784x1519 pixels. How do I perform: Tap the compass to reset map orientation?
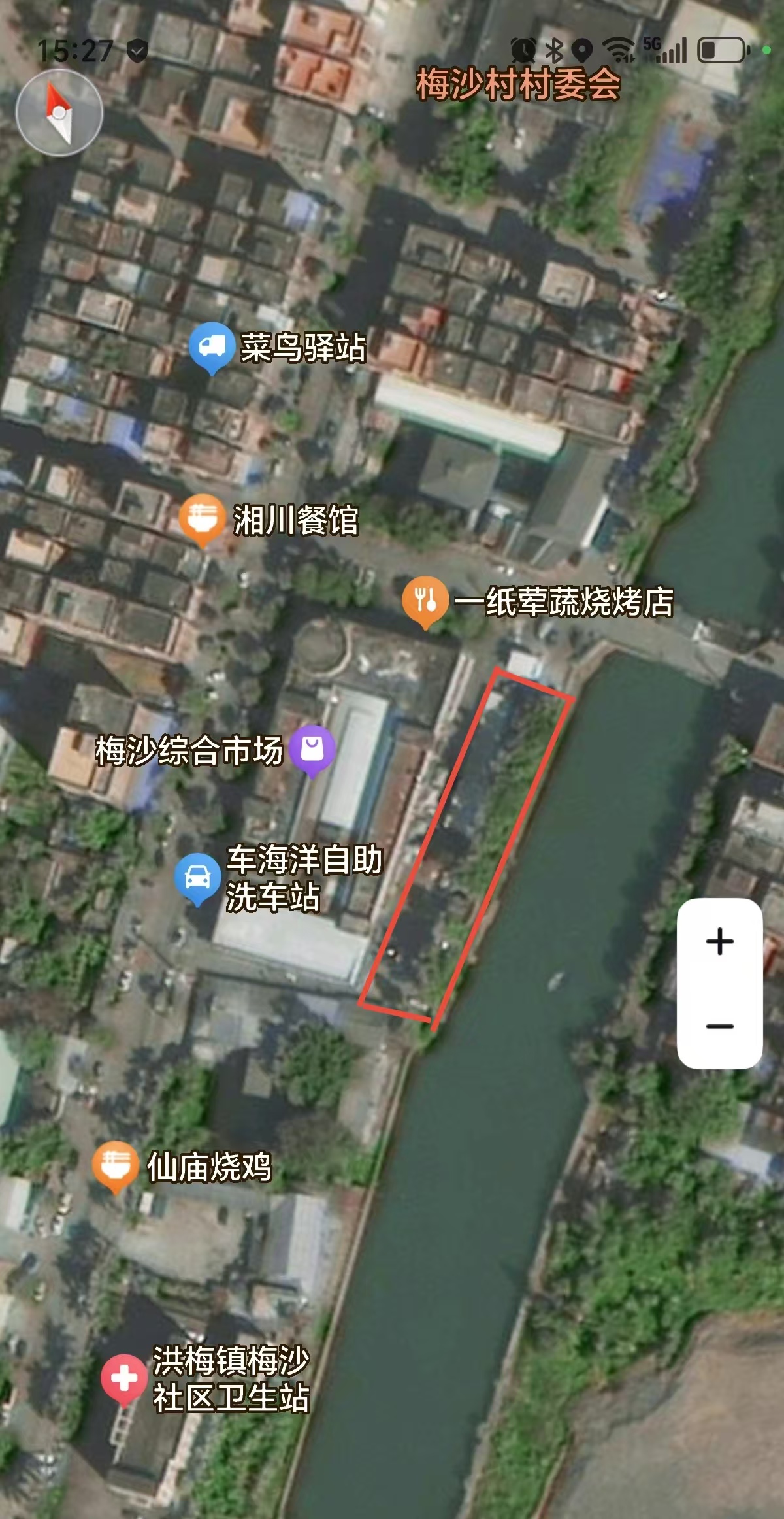59,113
